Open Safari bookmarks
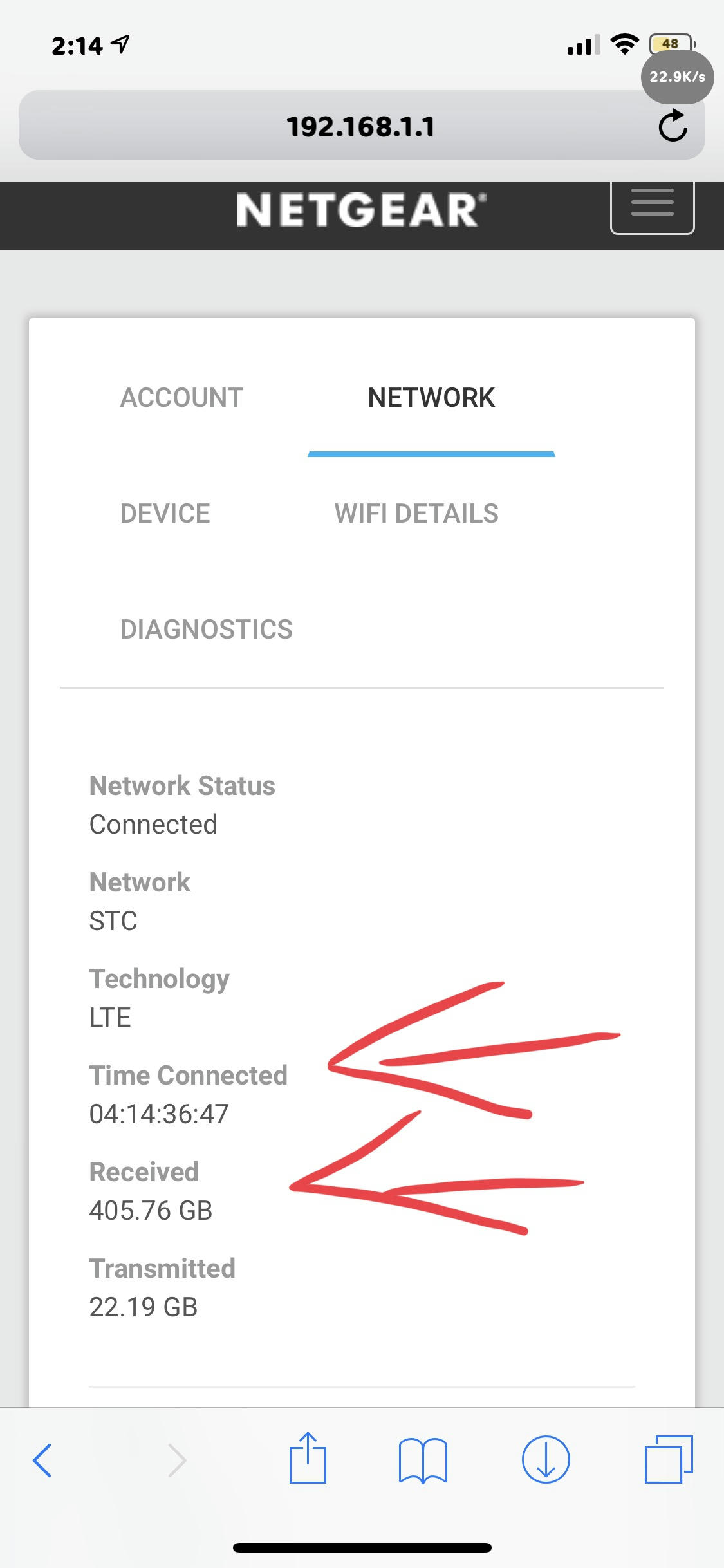 (423, 1460)
